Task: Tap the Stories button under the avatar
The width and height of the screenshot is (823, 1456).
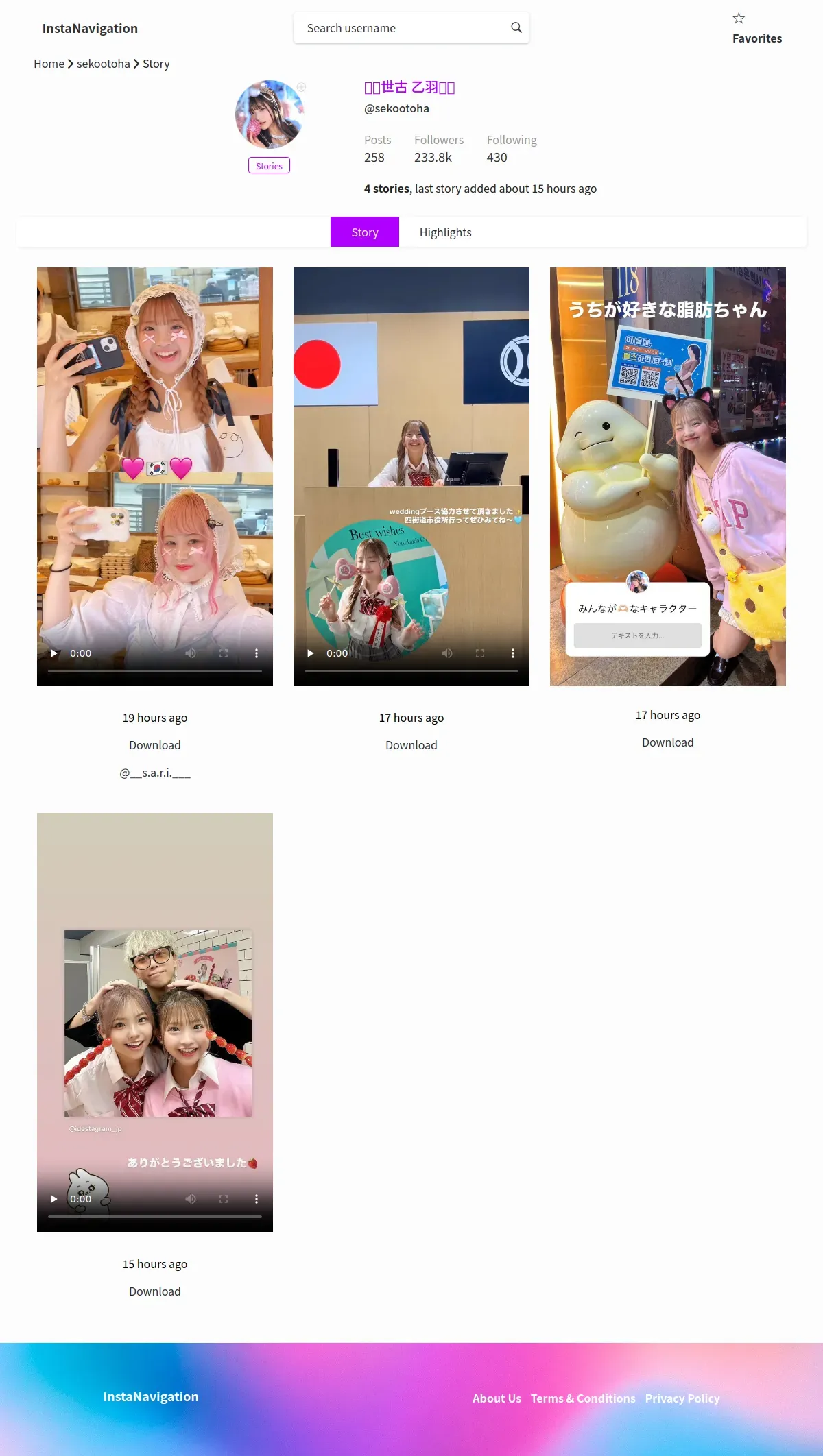Action: (269, 166)
